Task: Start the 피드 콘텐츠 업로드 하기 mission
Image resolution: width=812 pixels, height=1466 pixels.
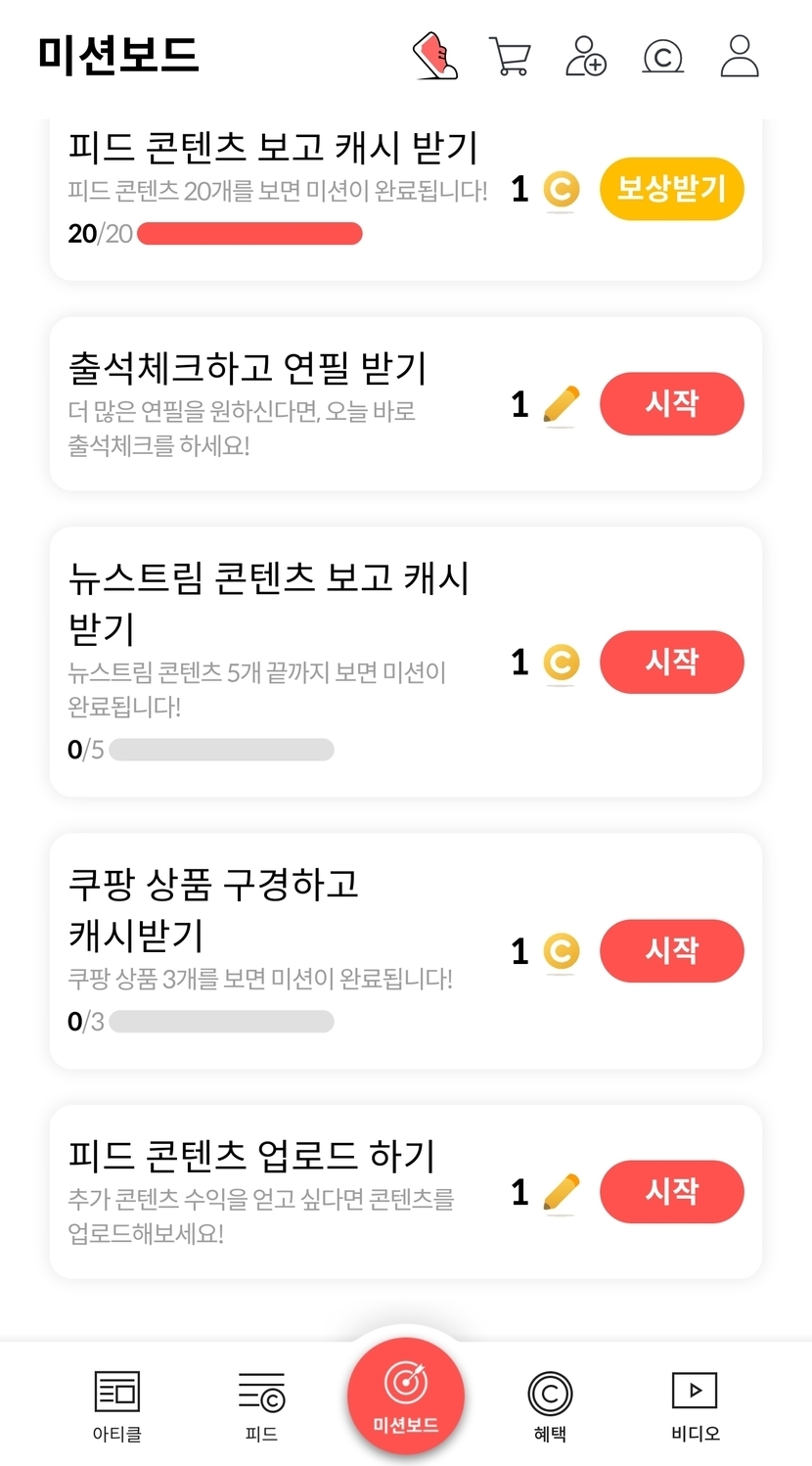Action: tap(671, 1191)
